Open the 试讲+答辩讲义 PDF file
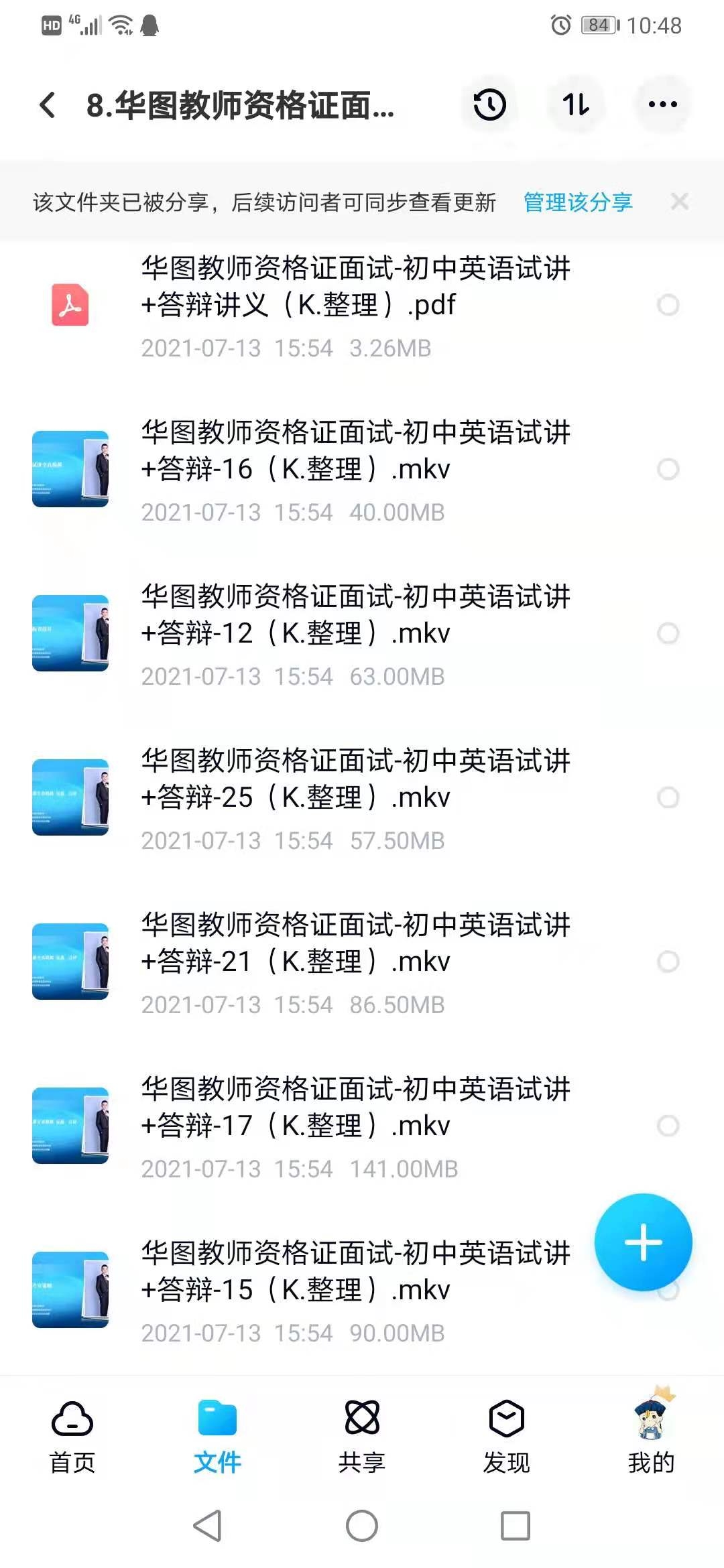The image size is (724, 1568). pyautogui.click(x=355, y=288)
